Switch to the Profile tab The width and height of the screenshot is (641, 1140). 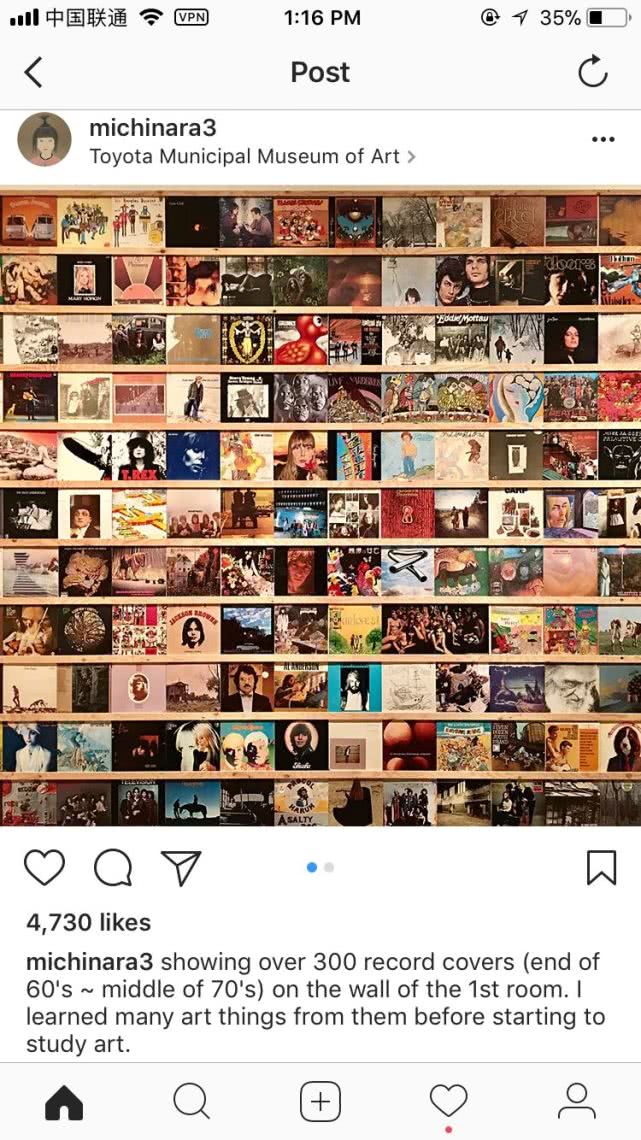point(576,1102)
